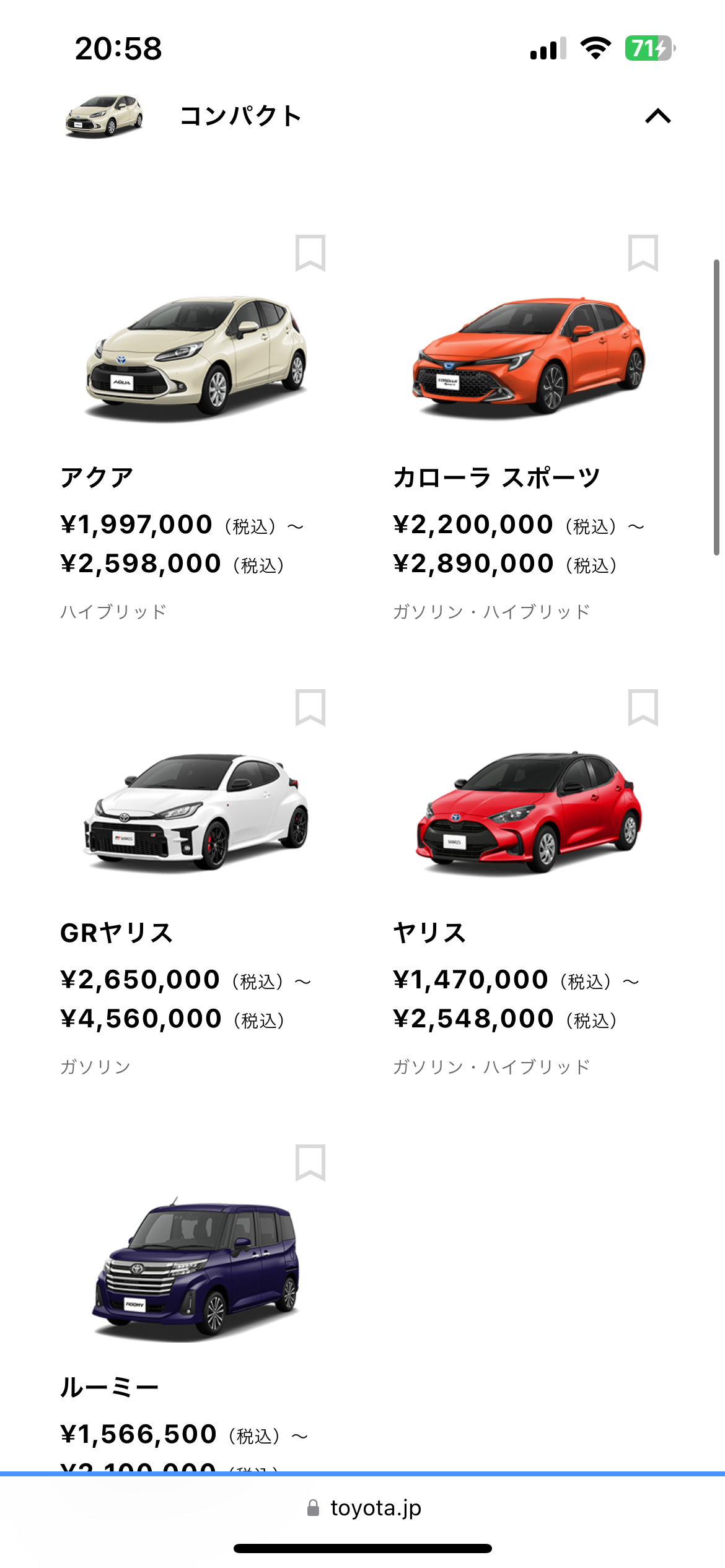Bookmark the カローラ スポーツ car
This screenshot has width=725, height=1568.
(x=643, y=253)
